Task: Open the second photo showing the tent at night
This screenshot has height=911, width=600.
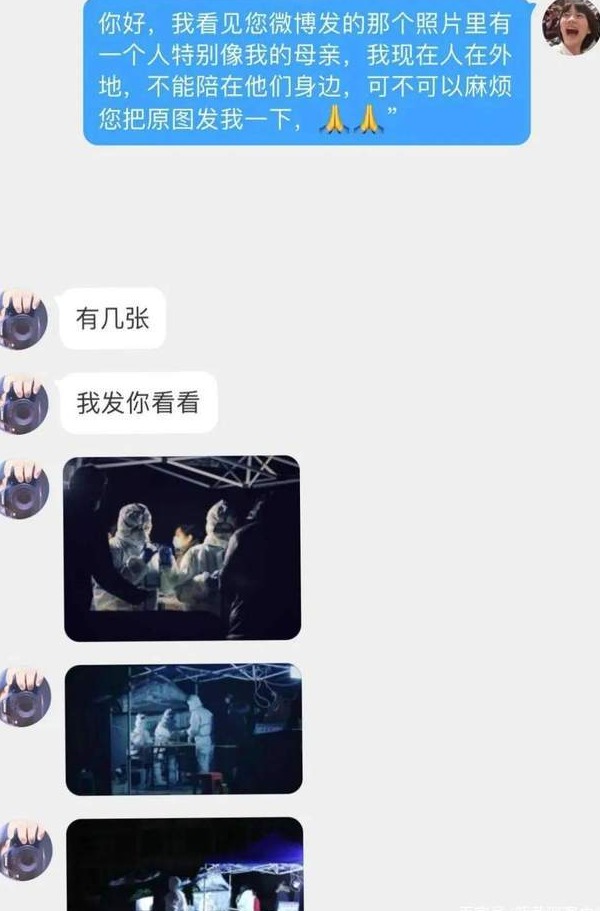Action: 184,728
